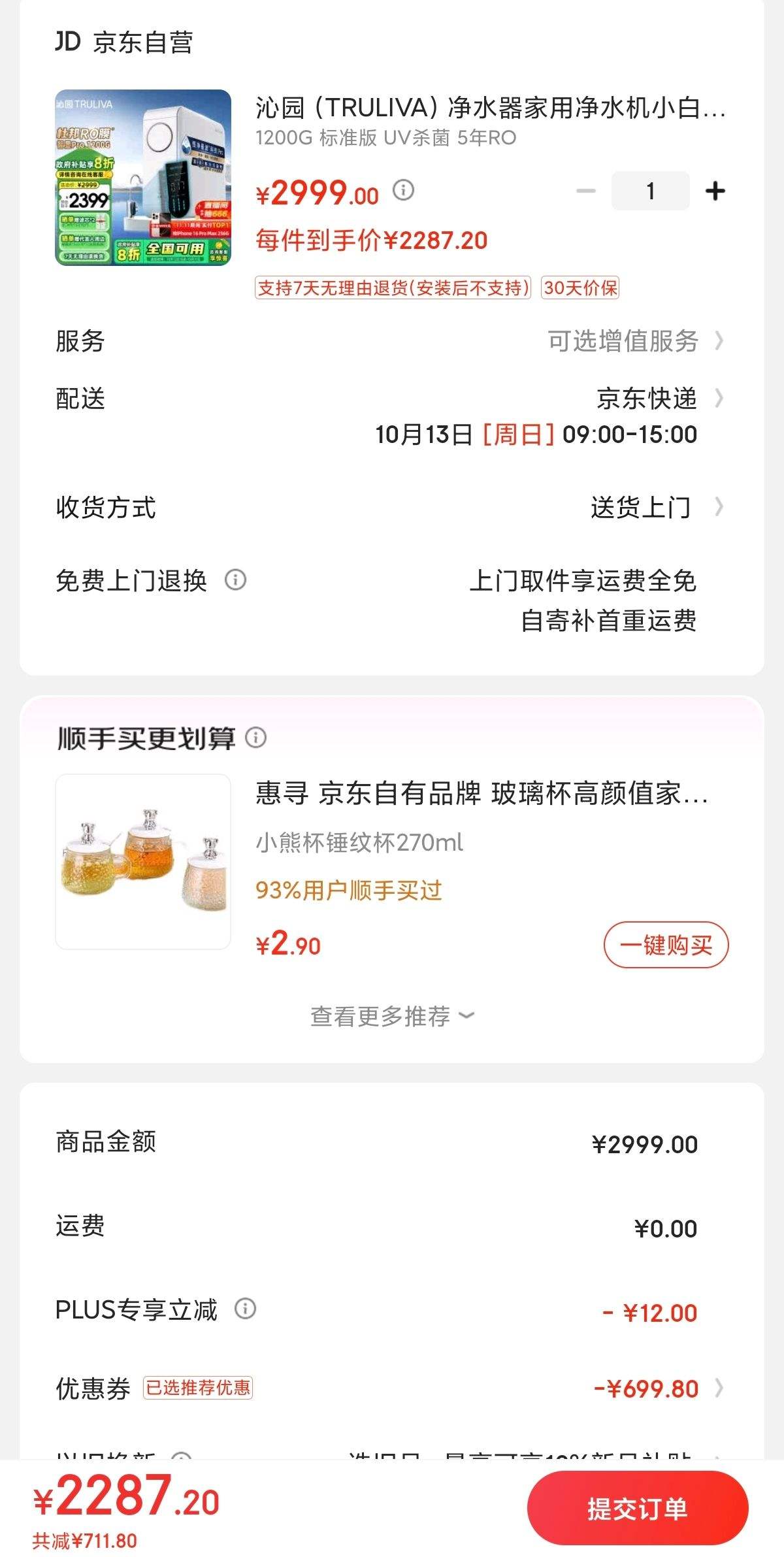Expand 查看更多推荐 recommendations
Image resolution: width=784 pixels, height=1557 pixels.
392,1016
